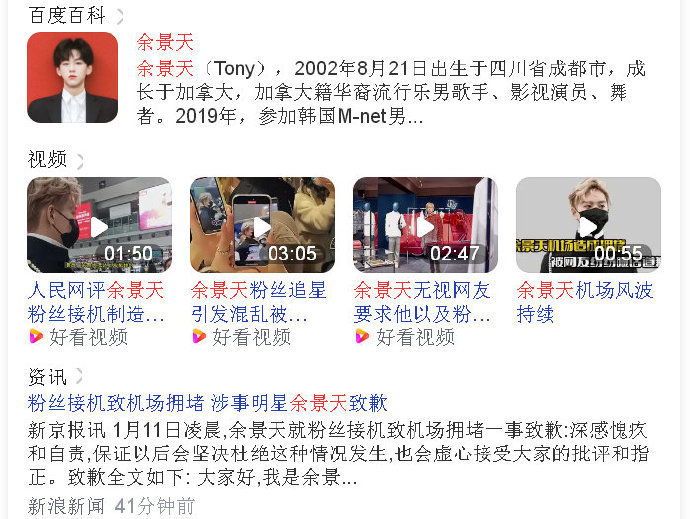The height and width of the screenshot is (519, 690).
Task: Open link 余景天无视网友要求
Action: (x=421, y=302)
